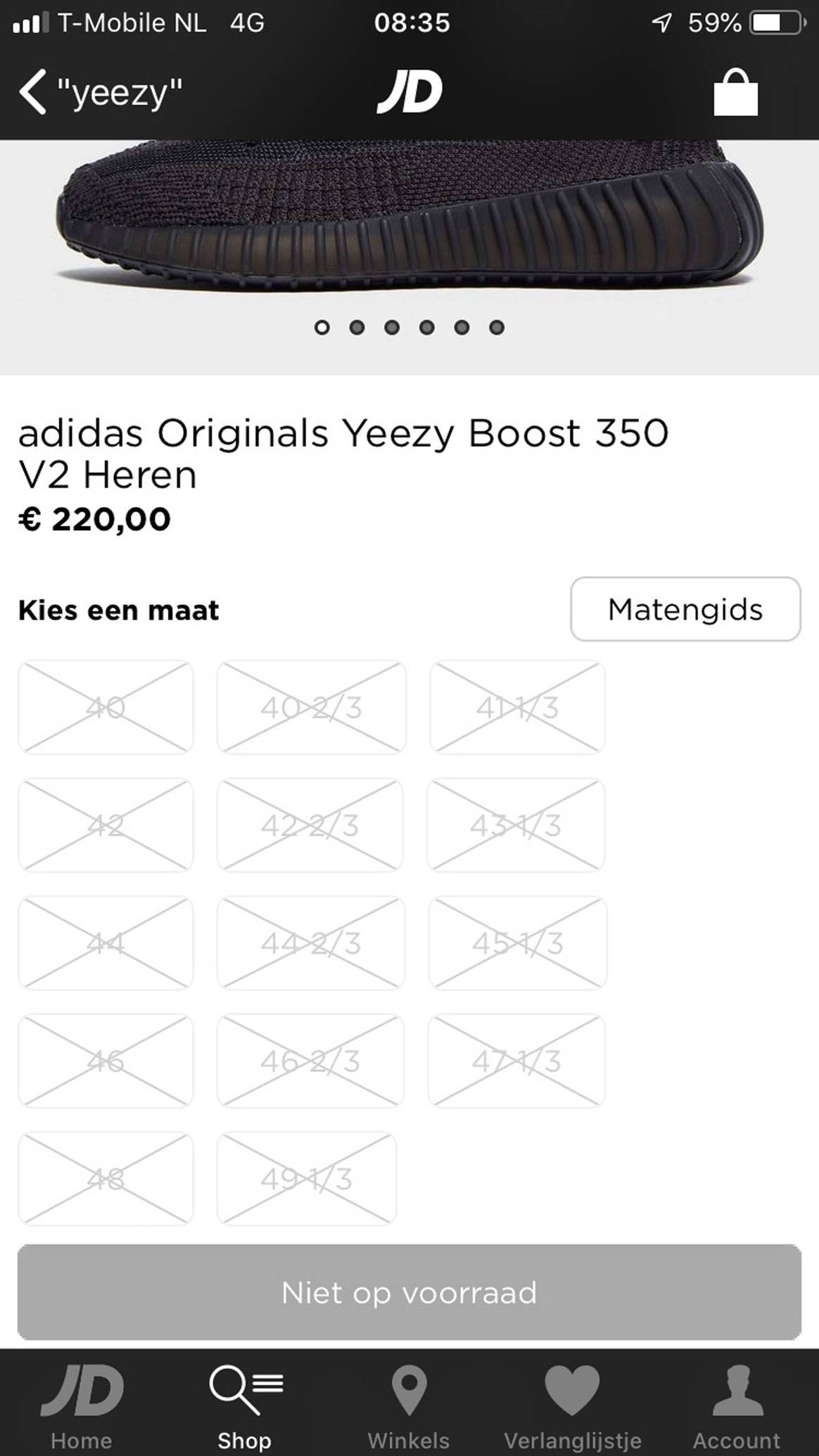Image resolution: width=819 pixels, height=1456 pixels.
Task: Choose size 42 2/3
Action: 310,825
